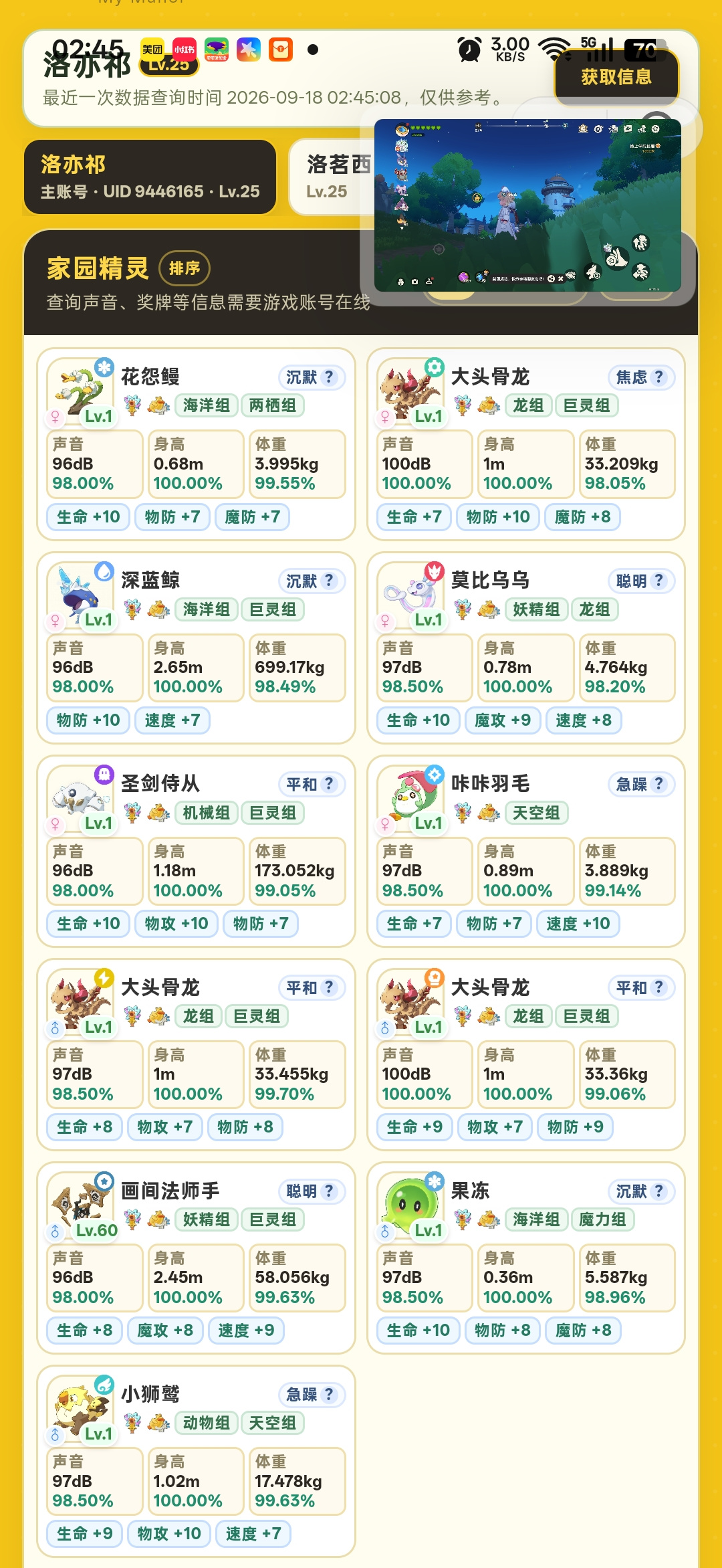Open the 小狮鹫 sprite card
Image resolution: width=722 pixels, height=1568 pixels.
(x=196, y=1461)
